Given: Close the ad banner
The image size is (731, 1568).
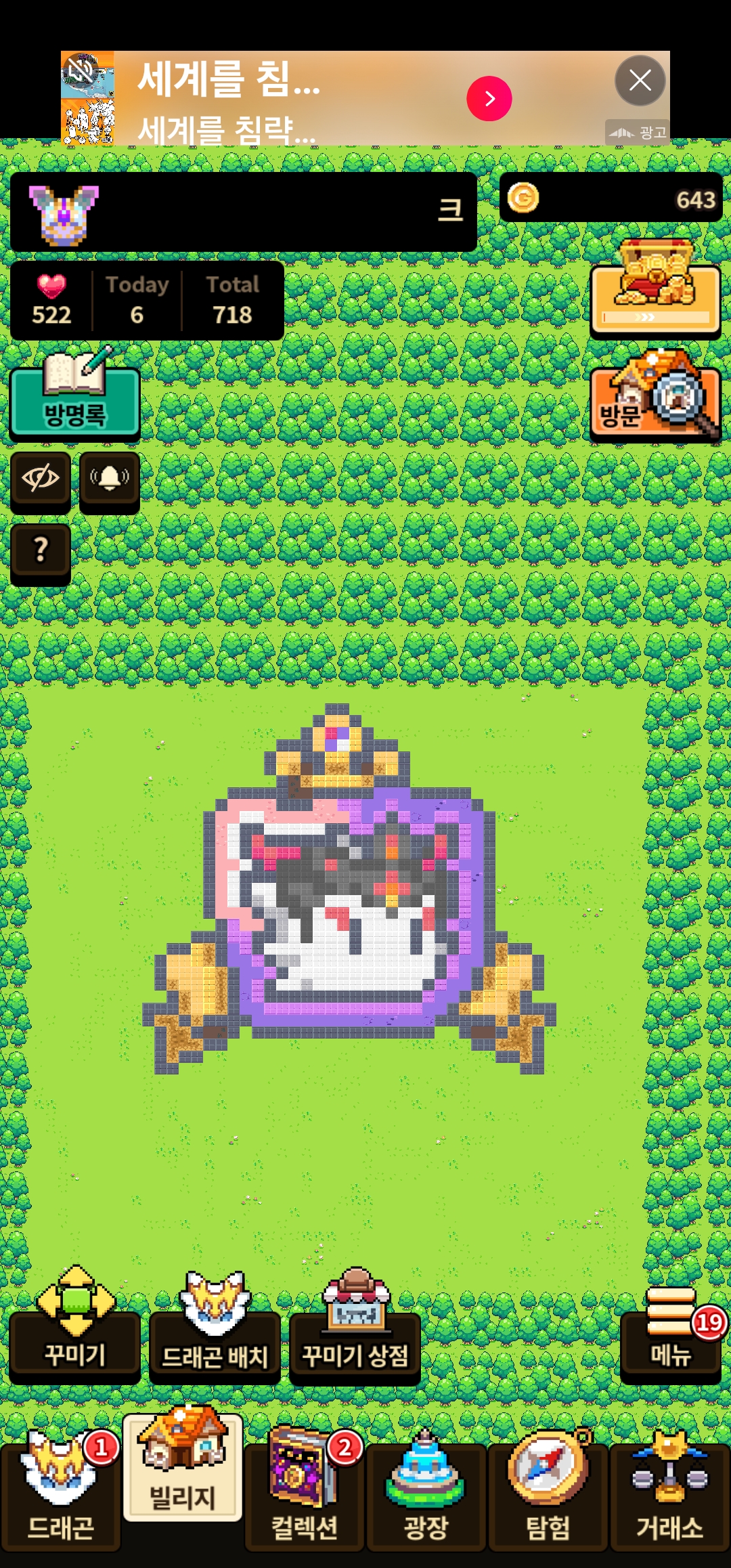Looking at the screenshot, I should 640,81.
